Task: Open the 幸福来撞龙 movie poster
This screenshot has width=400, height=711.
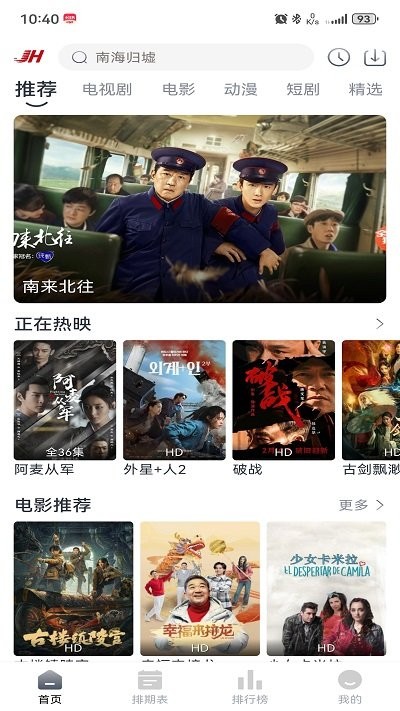Action: [200, 589]
